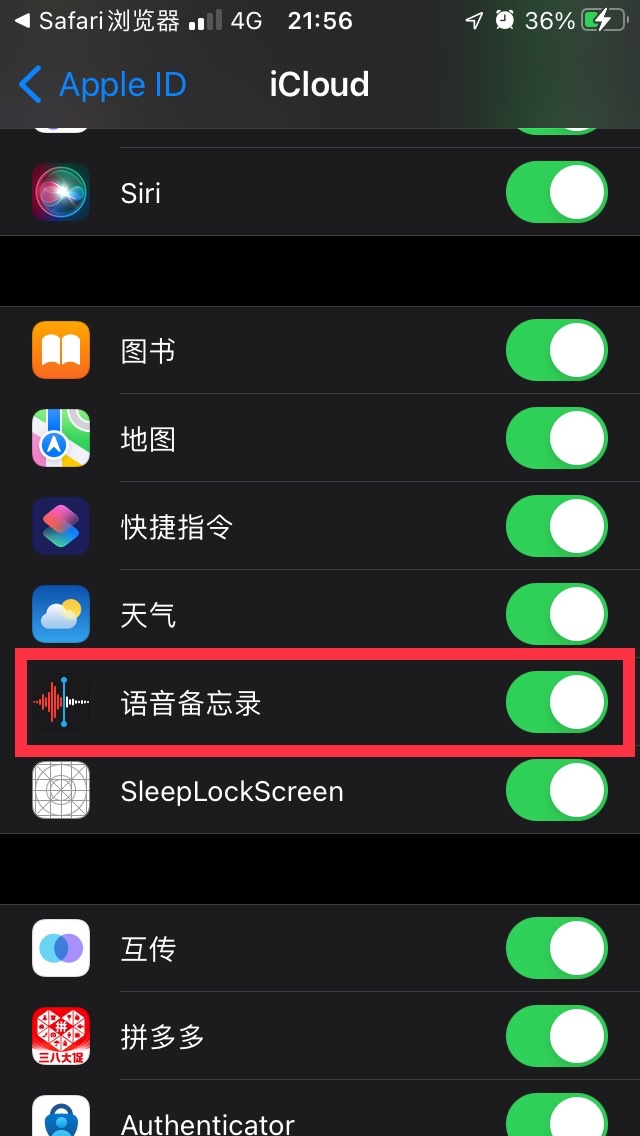Image resolution: width=640 pixels, height=1136 pixels.
Task: Turn off 语音备忘录 iCloud sync
Action: tap(557, 703)
